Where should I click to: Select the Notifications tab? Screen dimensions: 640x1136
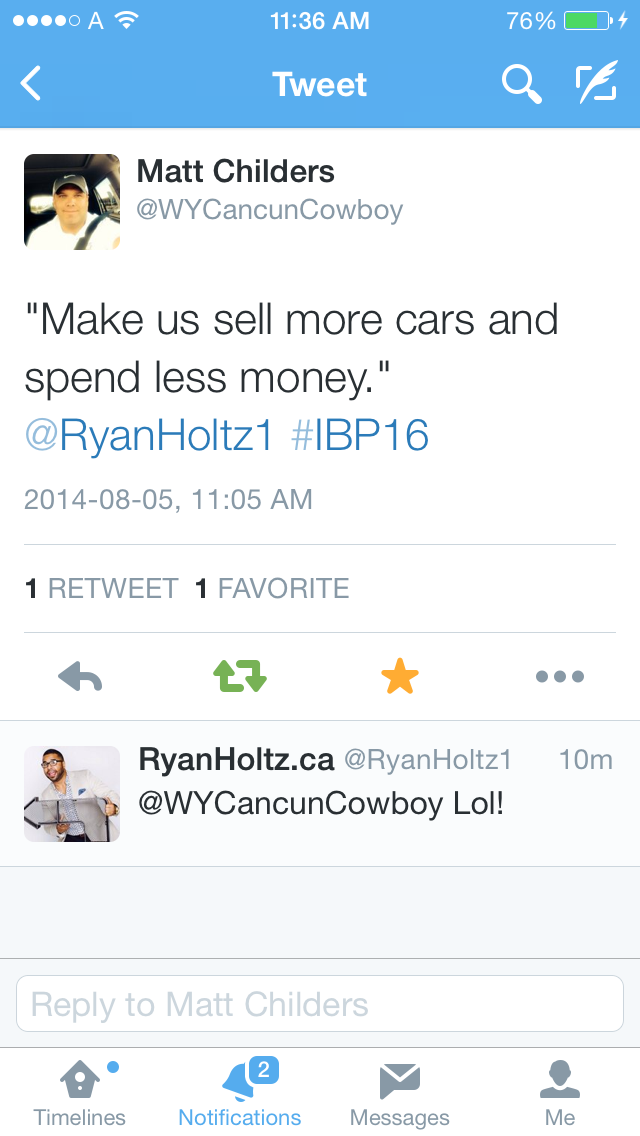point(240,1092)
